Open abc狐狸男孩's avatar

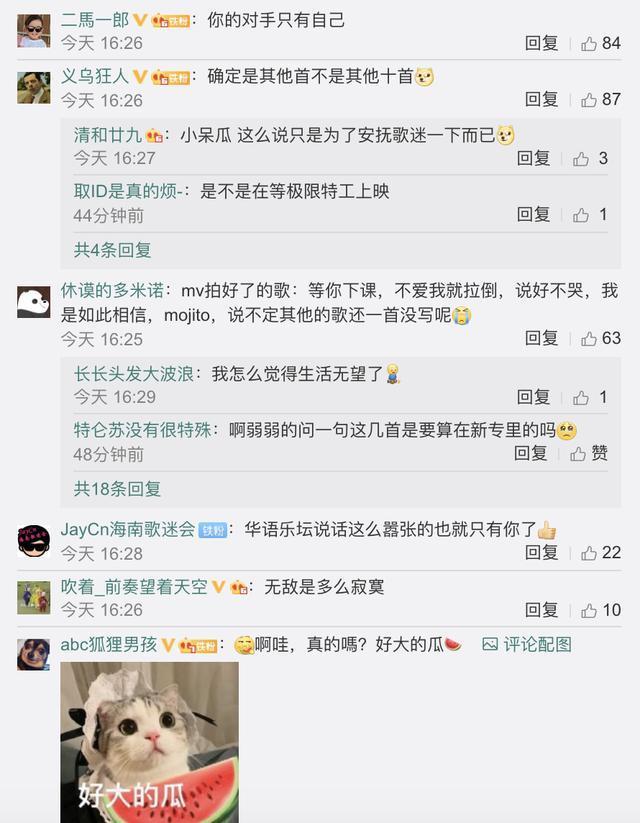coord(33,653)
